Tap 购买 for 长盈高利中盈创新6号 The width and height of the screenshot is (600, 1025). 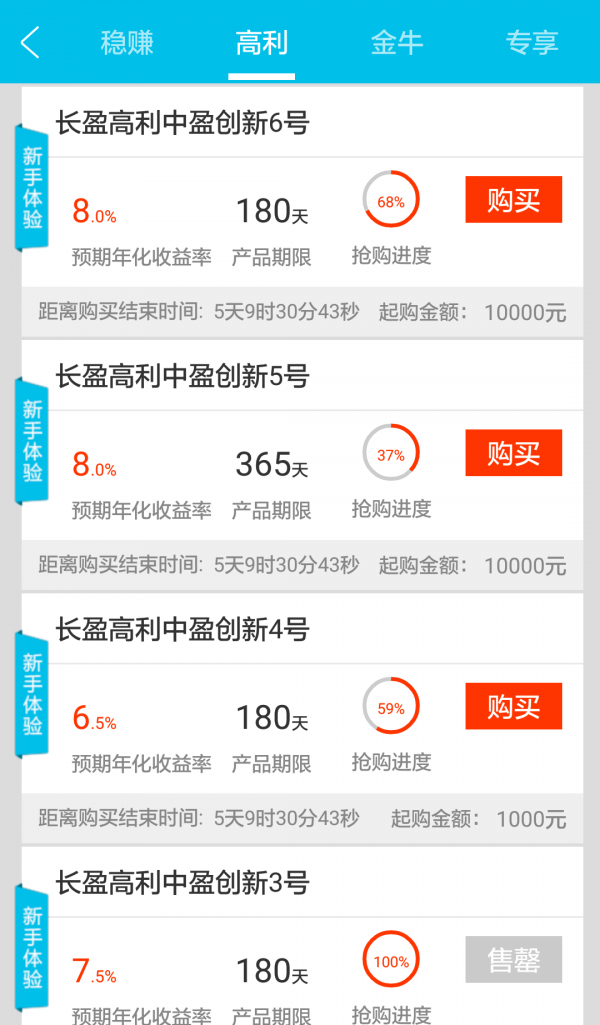point(514,199)
